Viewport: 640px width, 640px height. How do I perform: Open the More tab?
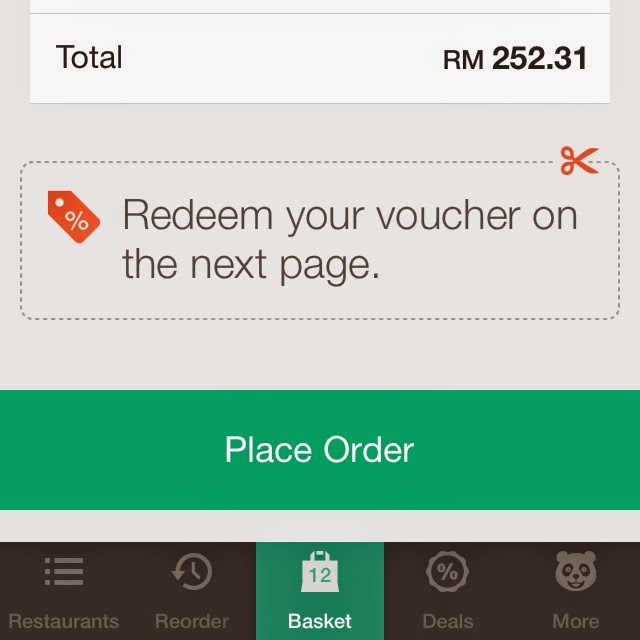click(576, 592)
